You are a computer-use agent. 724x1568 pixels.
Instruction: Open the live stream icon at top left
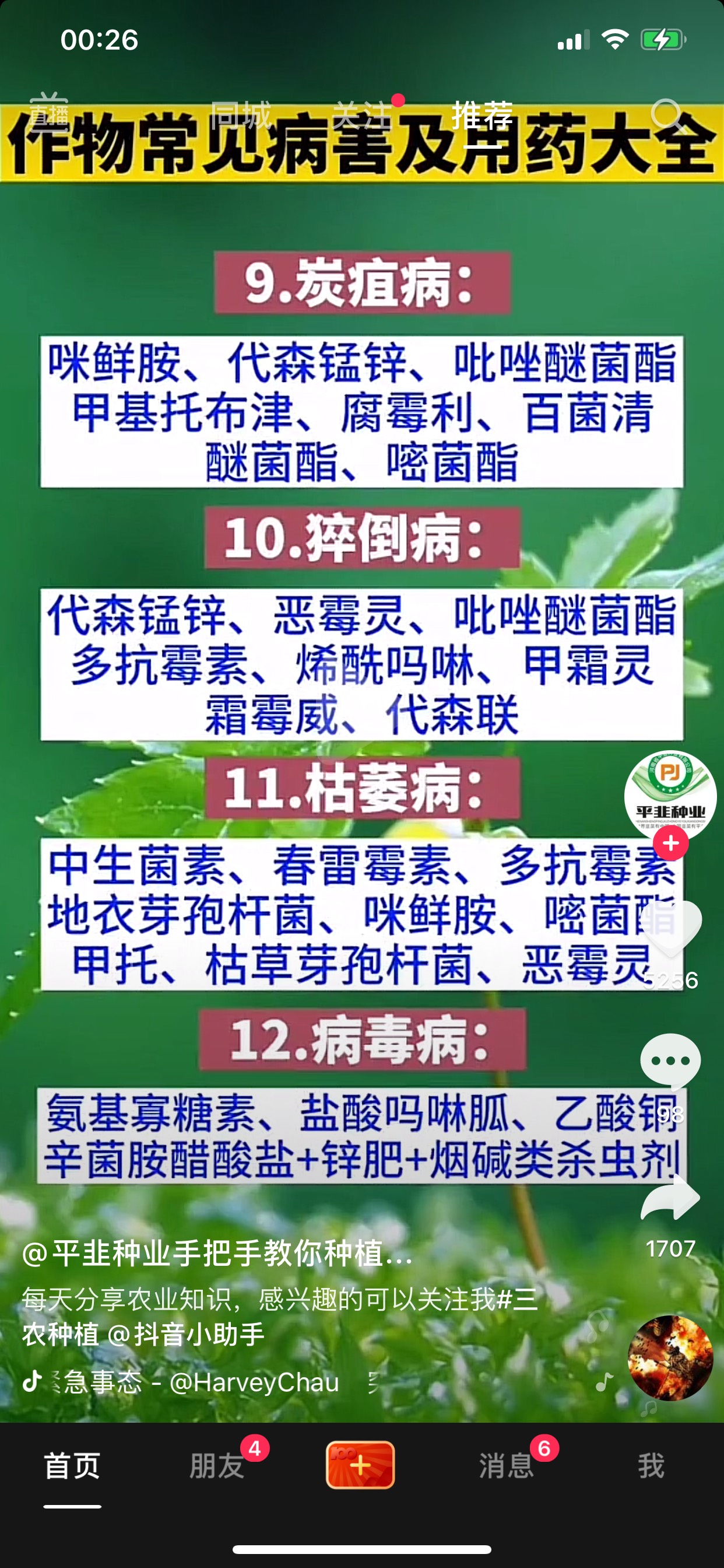click(48, 111)
